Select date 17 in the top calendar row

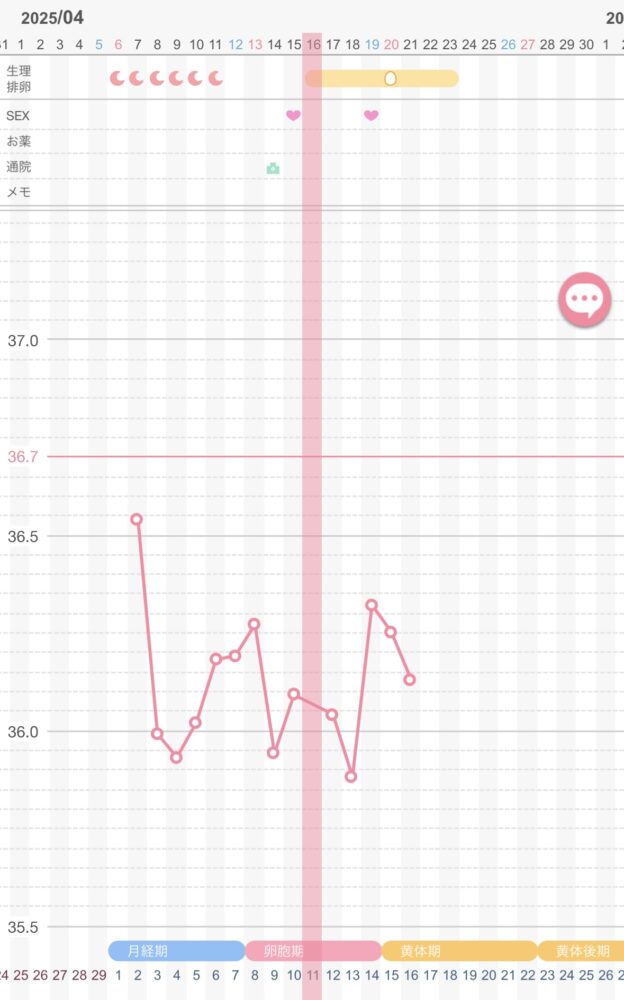pos(332,45)
